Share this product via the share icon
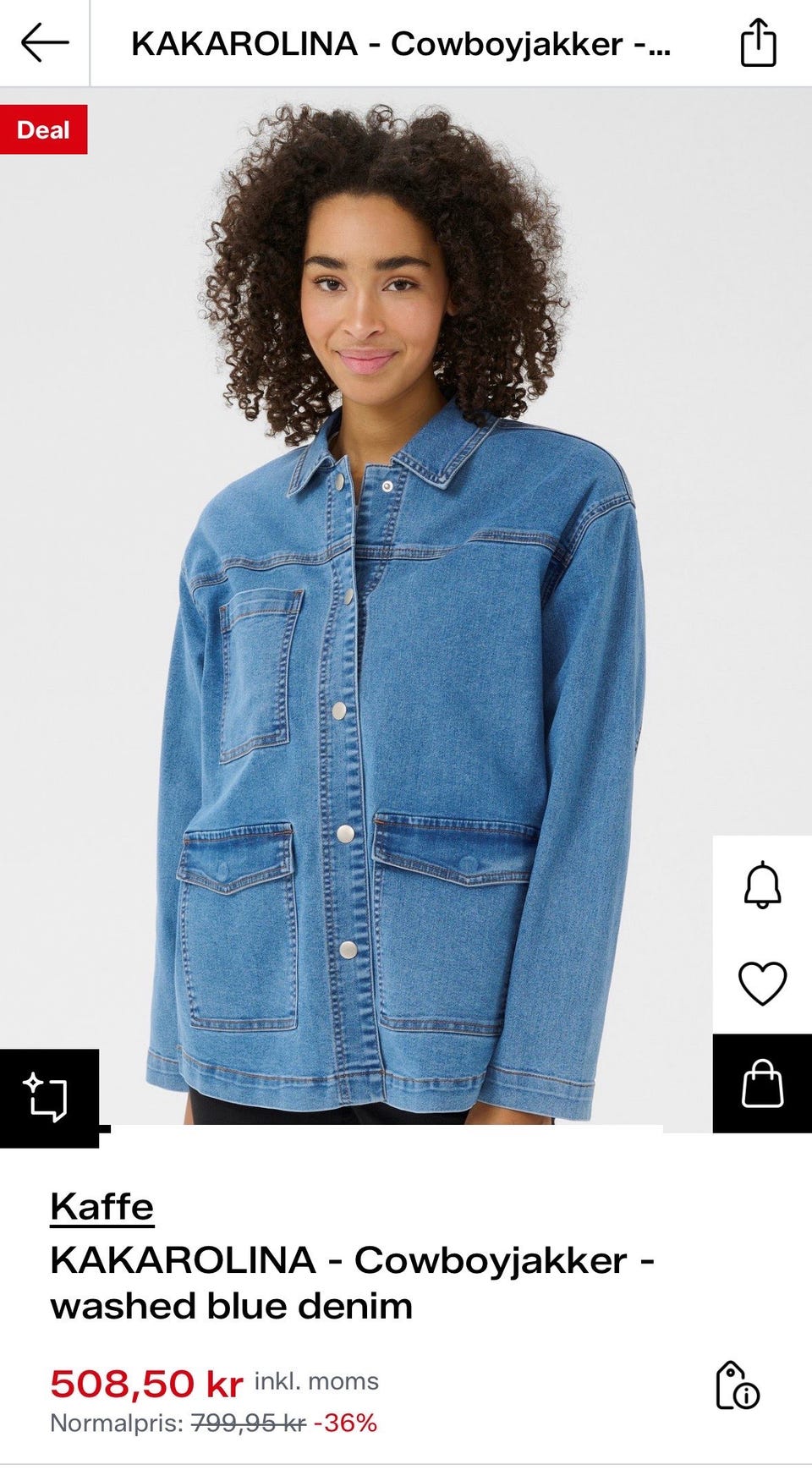The height and width of the screenshot is (1470, 812). tap(758, 42)
